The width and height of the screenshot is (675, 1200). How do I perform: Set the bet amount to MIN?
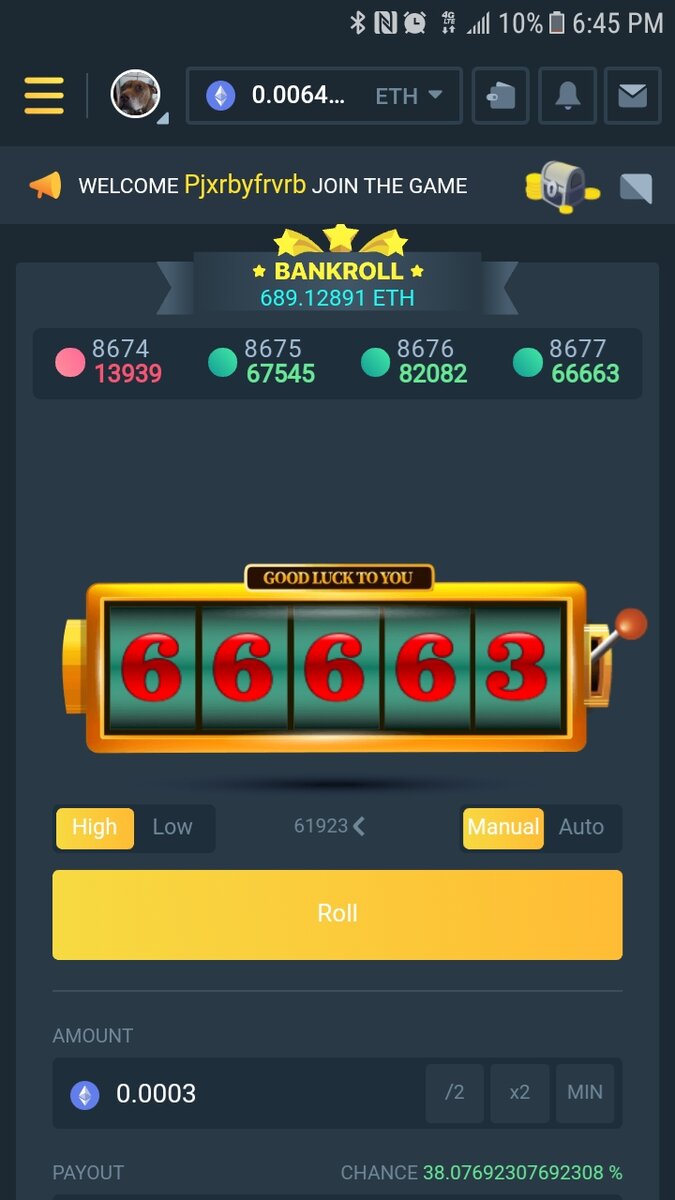tap(585, 1093)
